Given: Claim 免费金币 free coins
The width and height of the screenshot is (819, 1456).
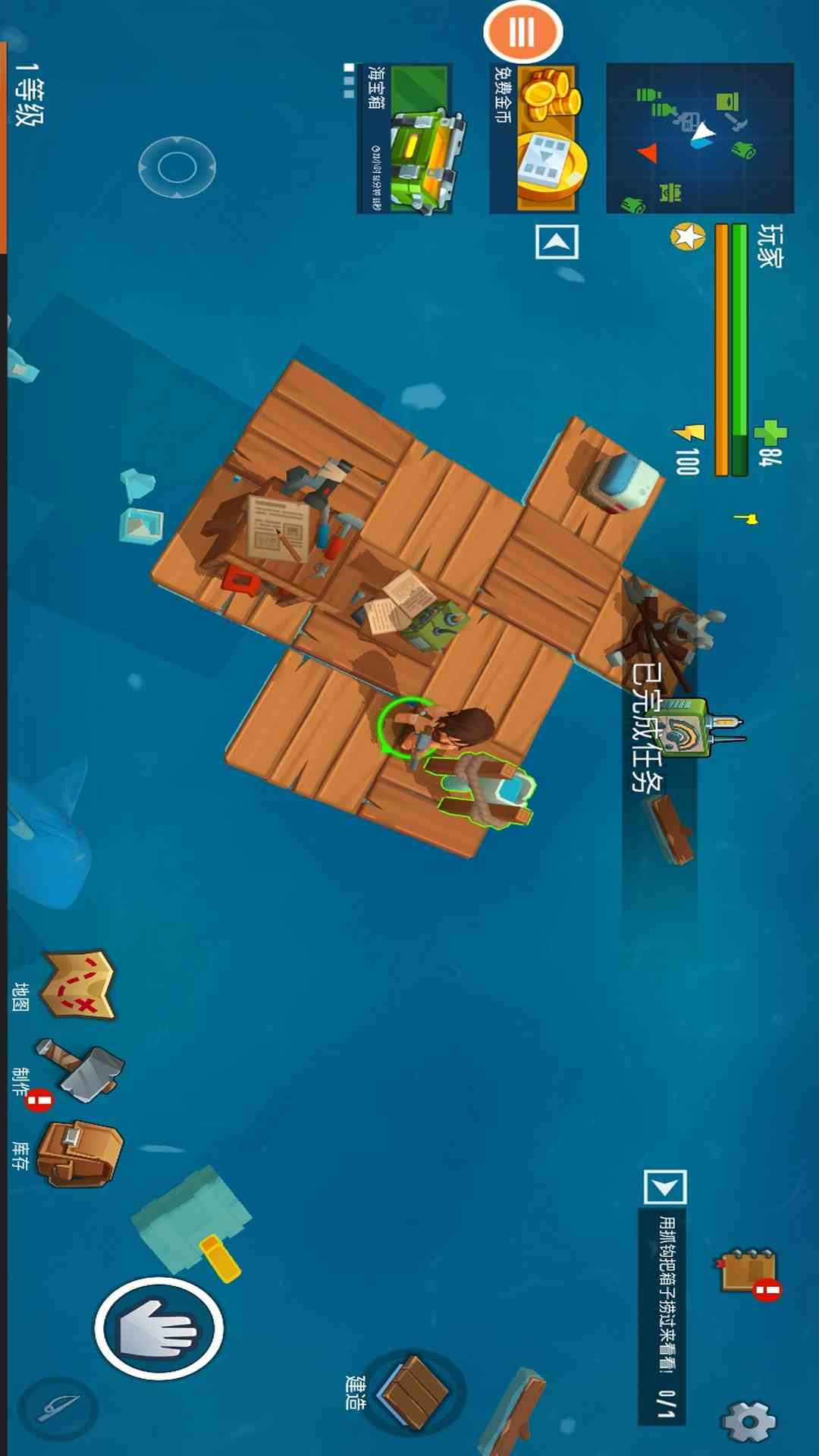Looking at the screenshot, I should (x=535, y=138).
